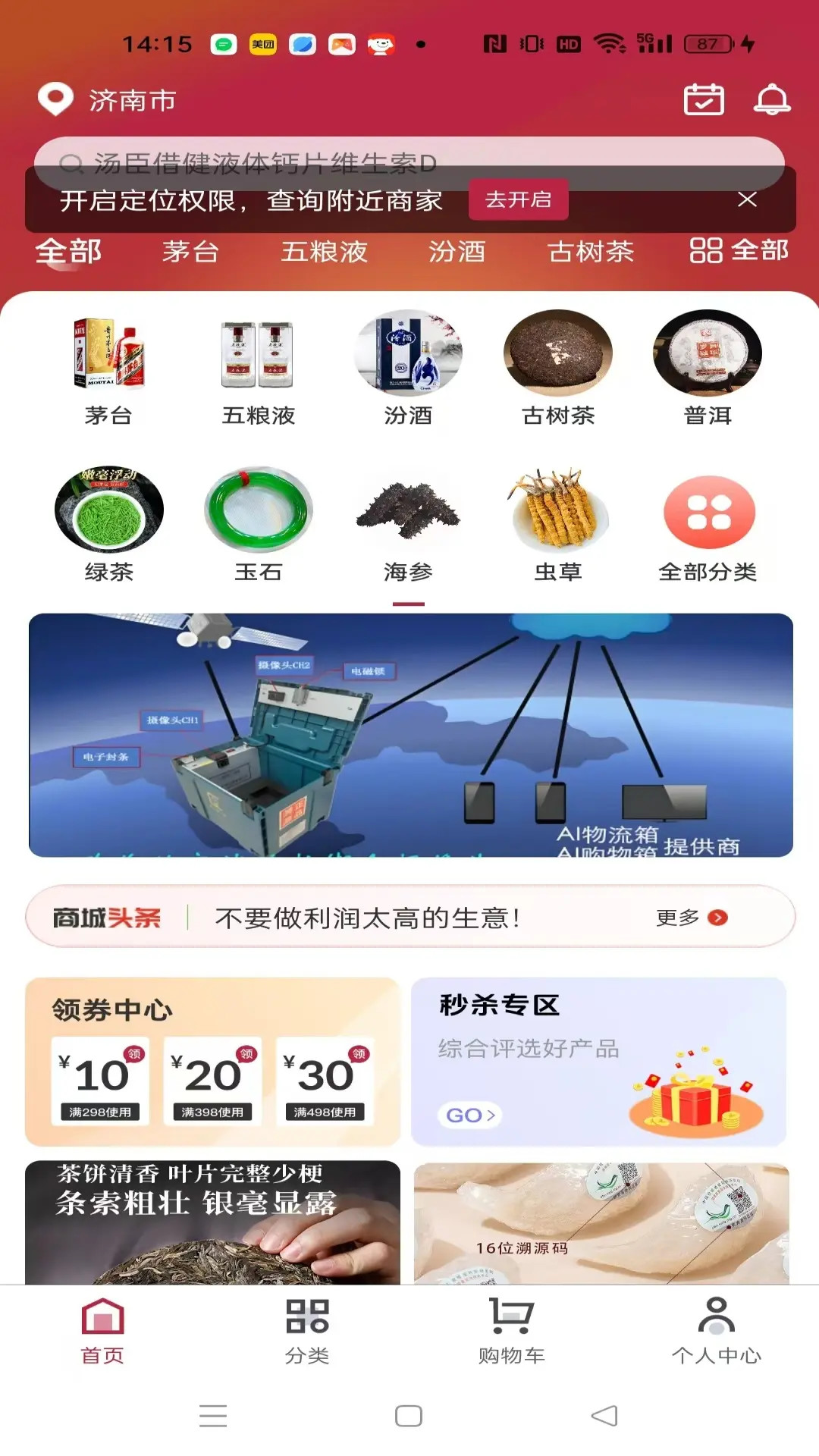
Task: Tap GO in the 秒杀专区 section
Action: [x=468, y=1116]
